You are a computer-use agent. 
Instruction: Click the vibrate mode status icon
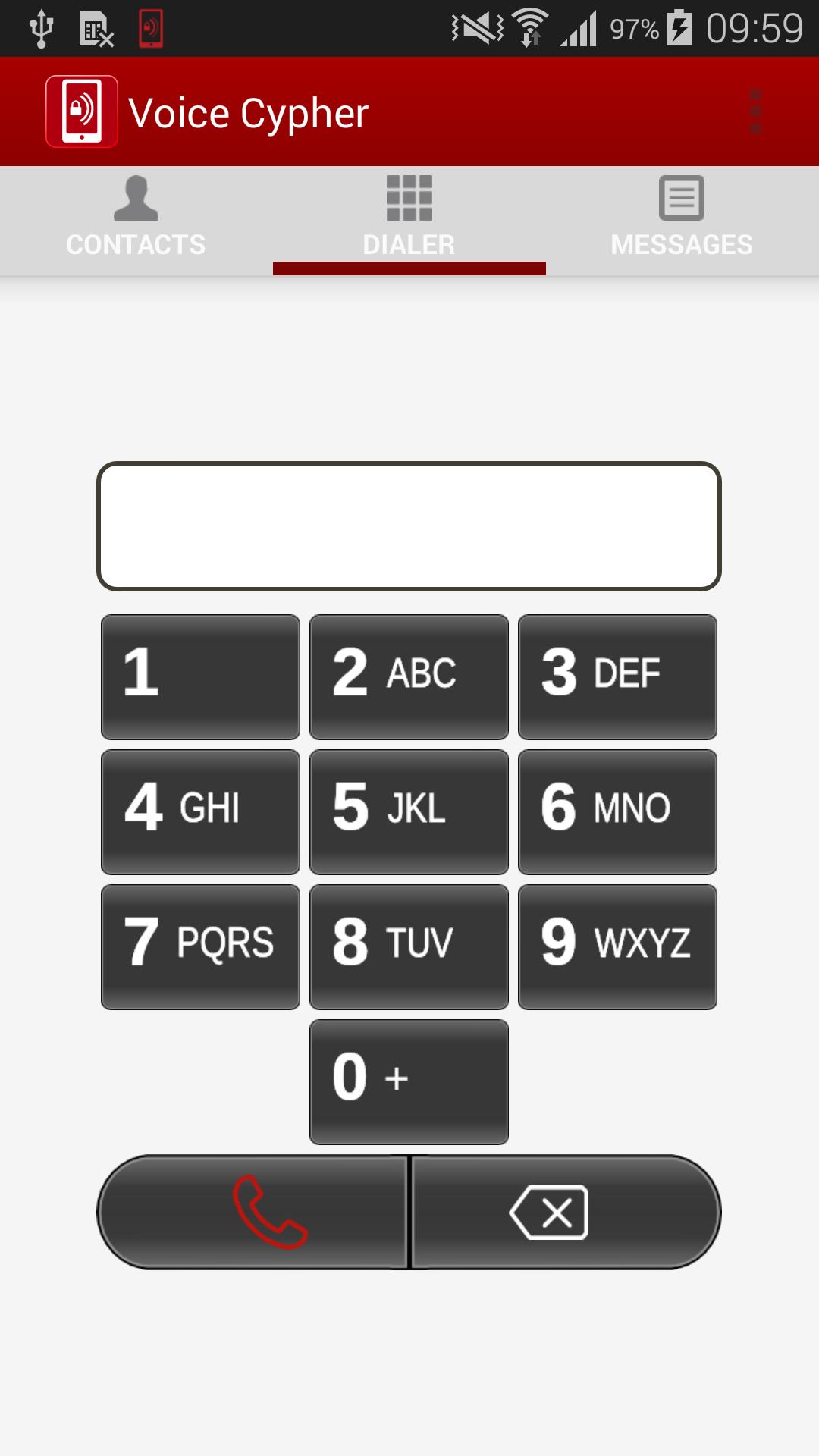tap(474, 25)
